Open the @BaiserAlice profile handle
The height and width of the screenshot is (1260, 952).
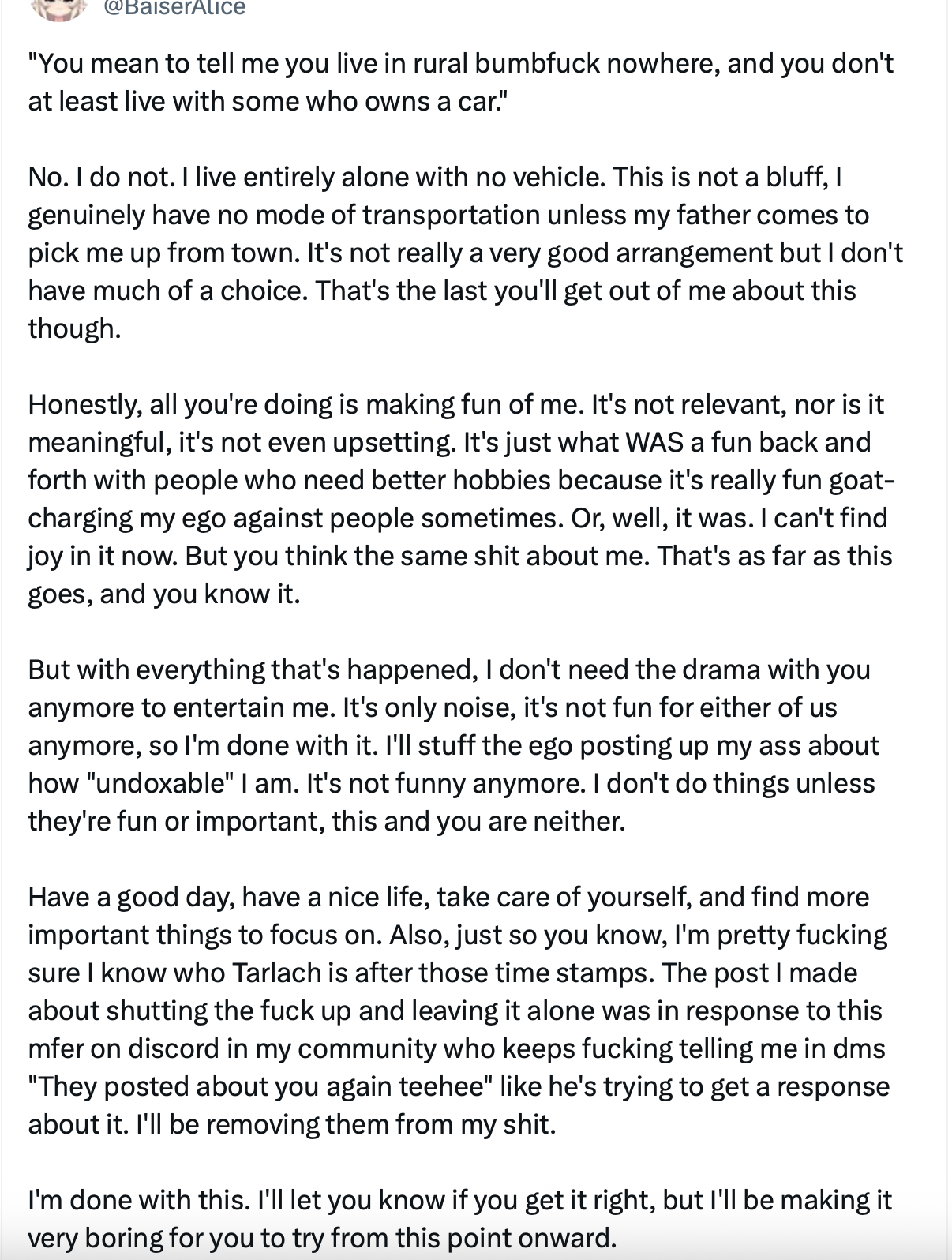pyautogui.click(x=174, y=8)
